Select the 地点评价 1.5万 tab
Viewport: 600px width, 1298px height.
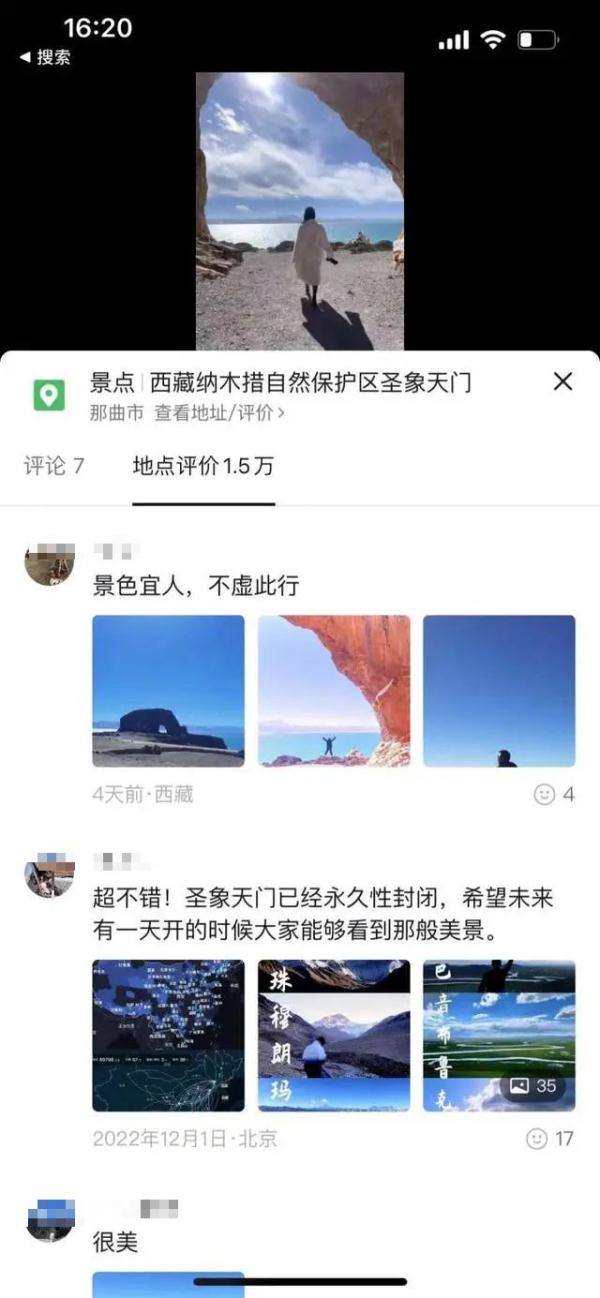coord(203,466)
